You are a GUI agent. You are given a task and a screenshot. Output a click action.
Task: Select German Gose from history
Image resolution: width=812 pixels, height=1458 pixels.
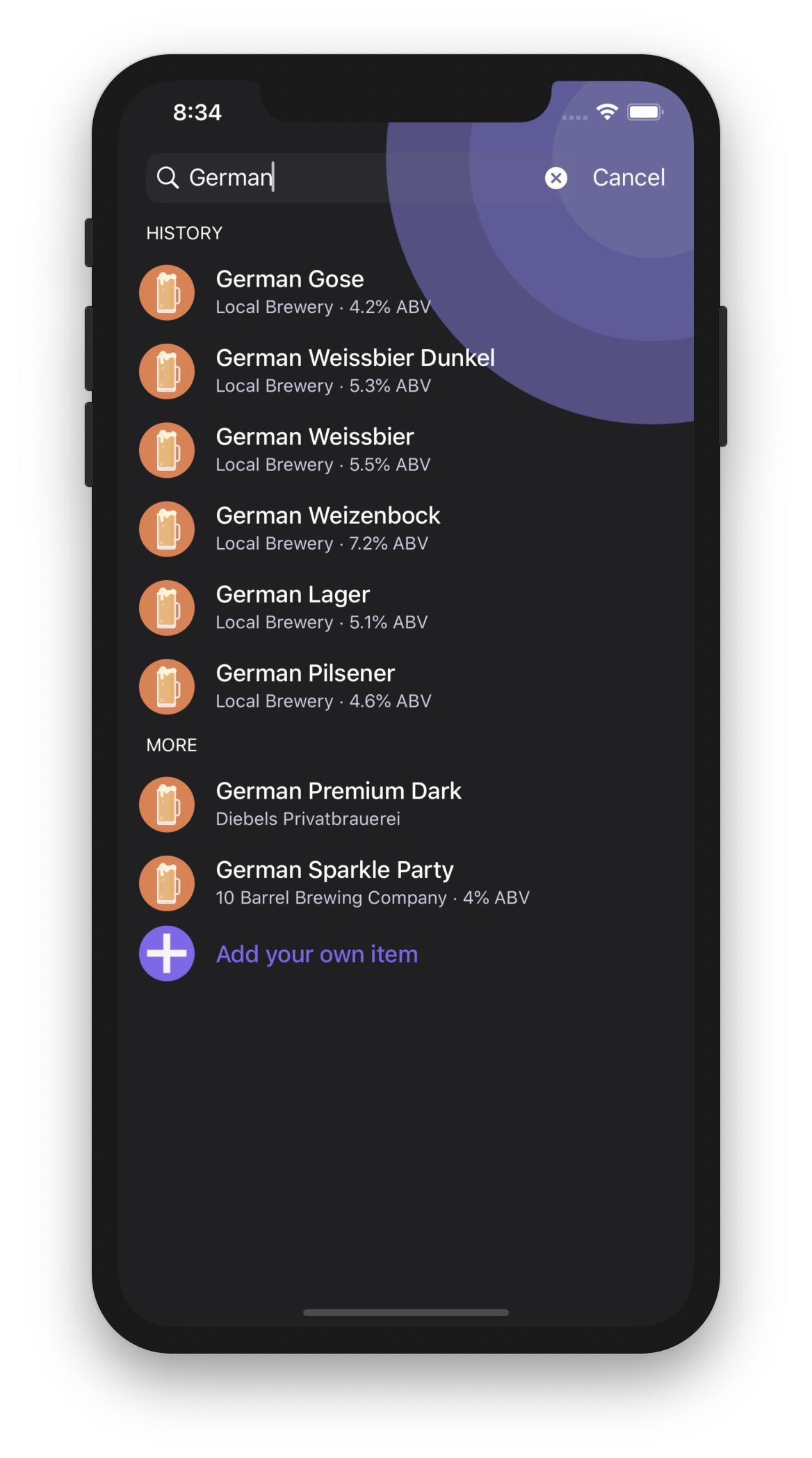coord(406,292)
